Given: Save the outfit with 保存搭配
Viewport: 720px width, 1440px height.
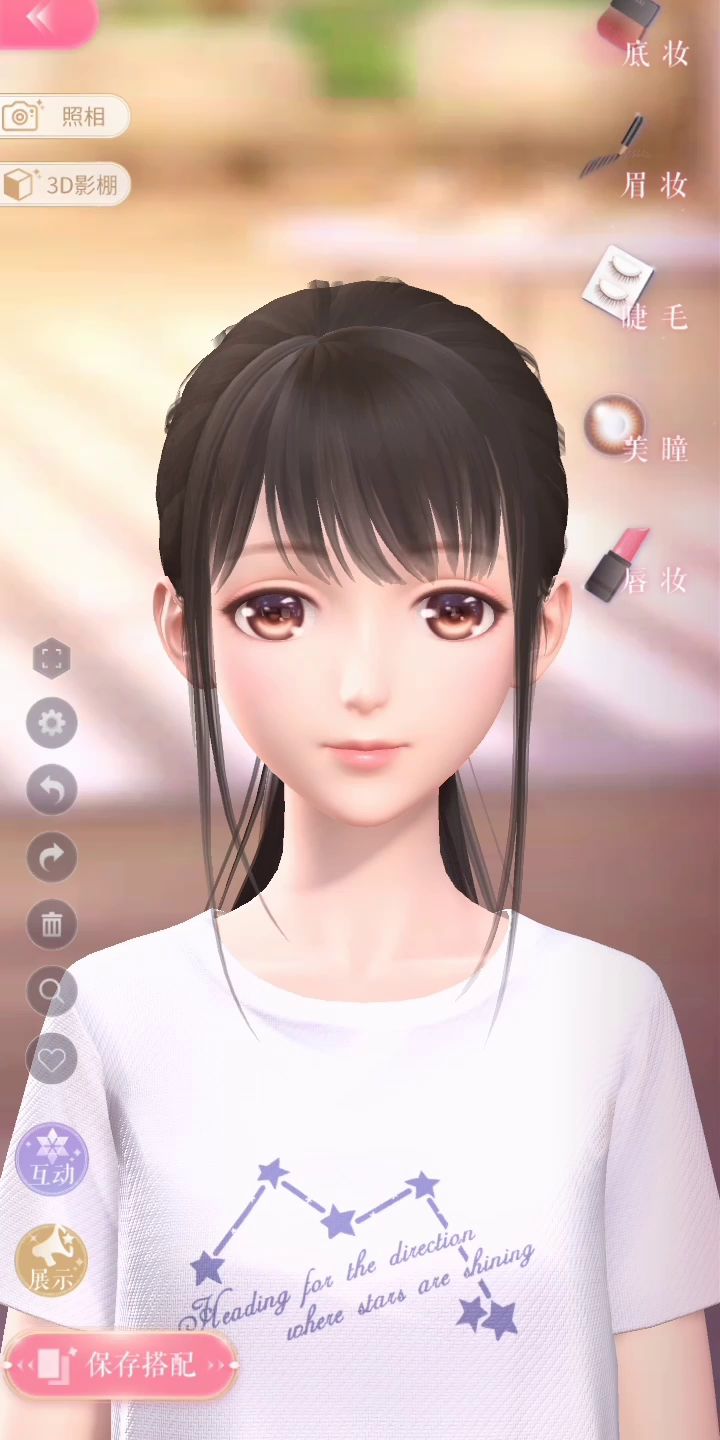Looking at the screenshot, I should (120, 1365).
